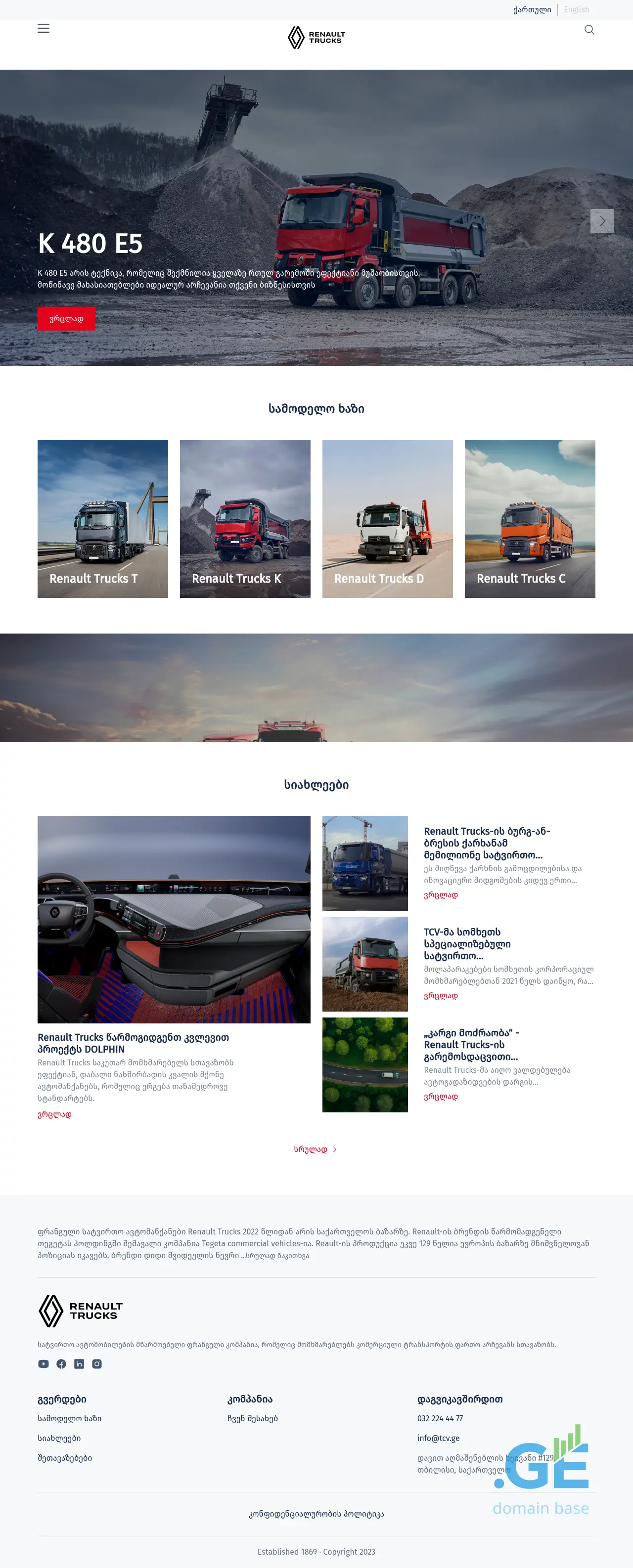Tap the red ვრცლად button on K 480 E5 banner
This screenshot has height=1568, width=633.
click(66, 319)
